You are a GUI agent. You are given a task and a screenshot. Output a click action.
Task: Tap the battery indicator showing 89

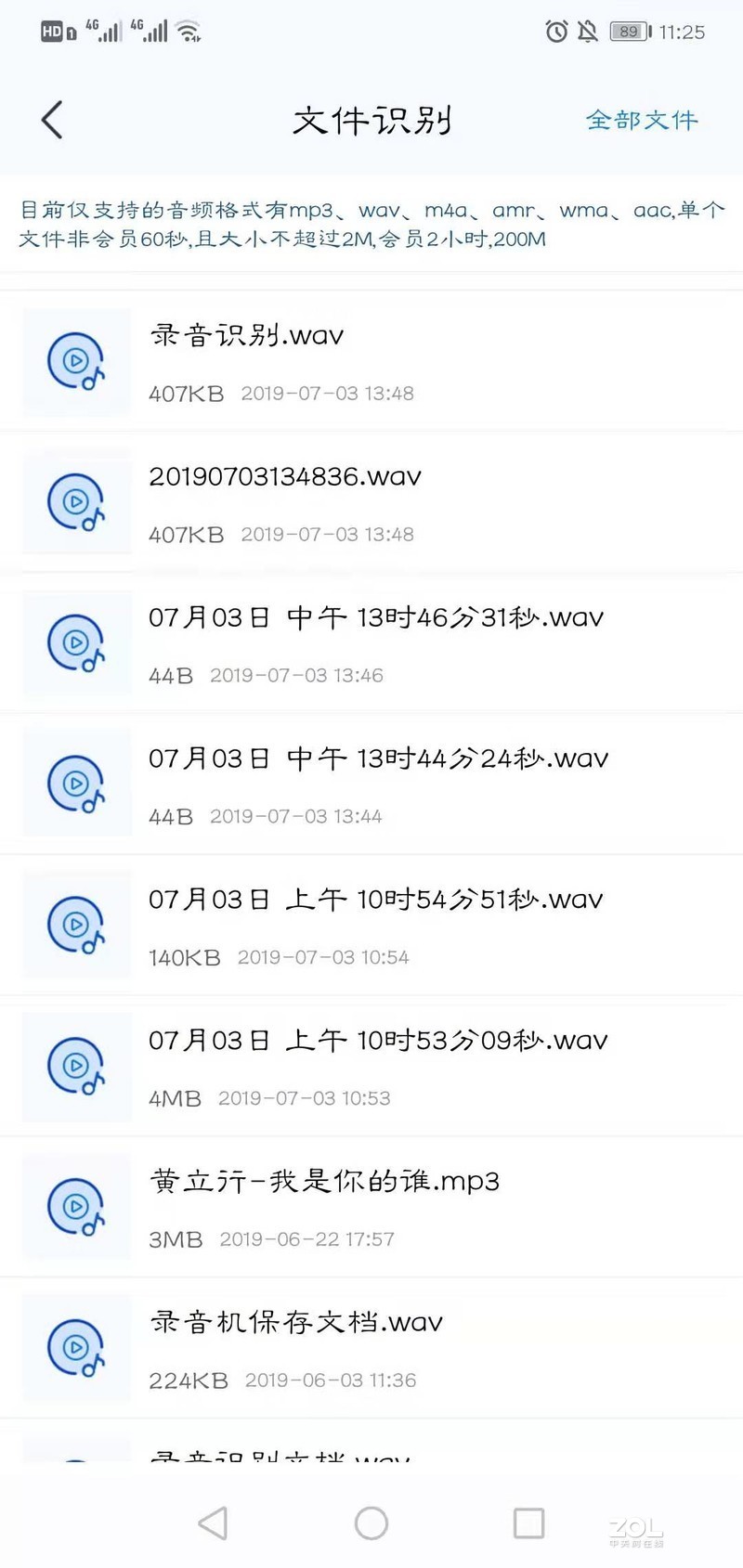(x=628, y=31)
